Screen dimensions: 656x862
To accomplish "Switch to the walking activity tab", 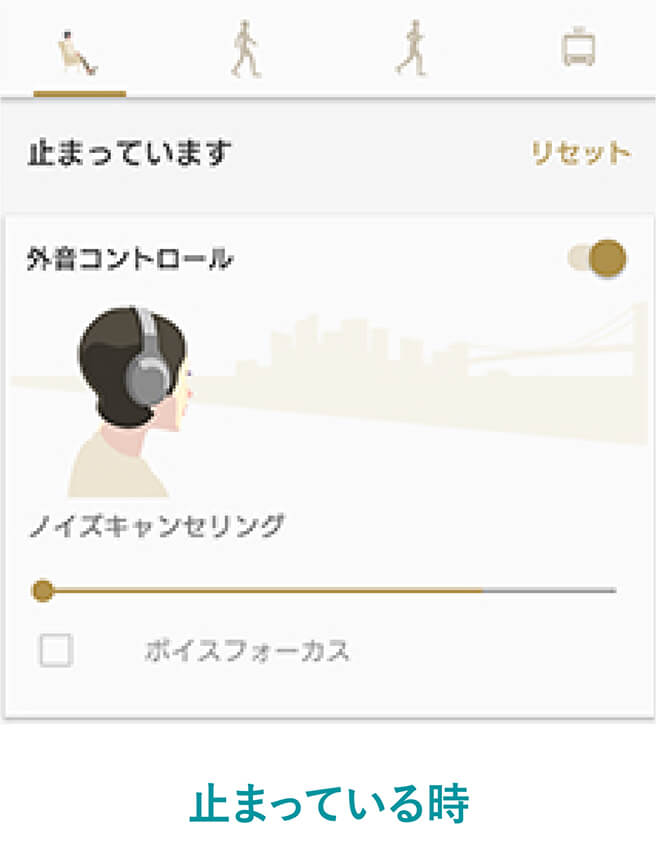I will point(246,49).
